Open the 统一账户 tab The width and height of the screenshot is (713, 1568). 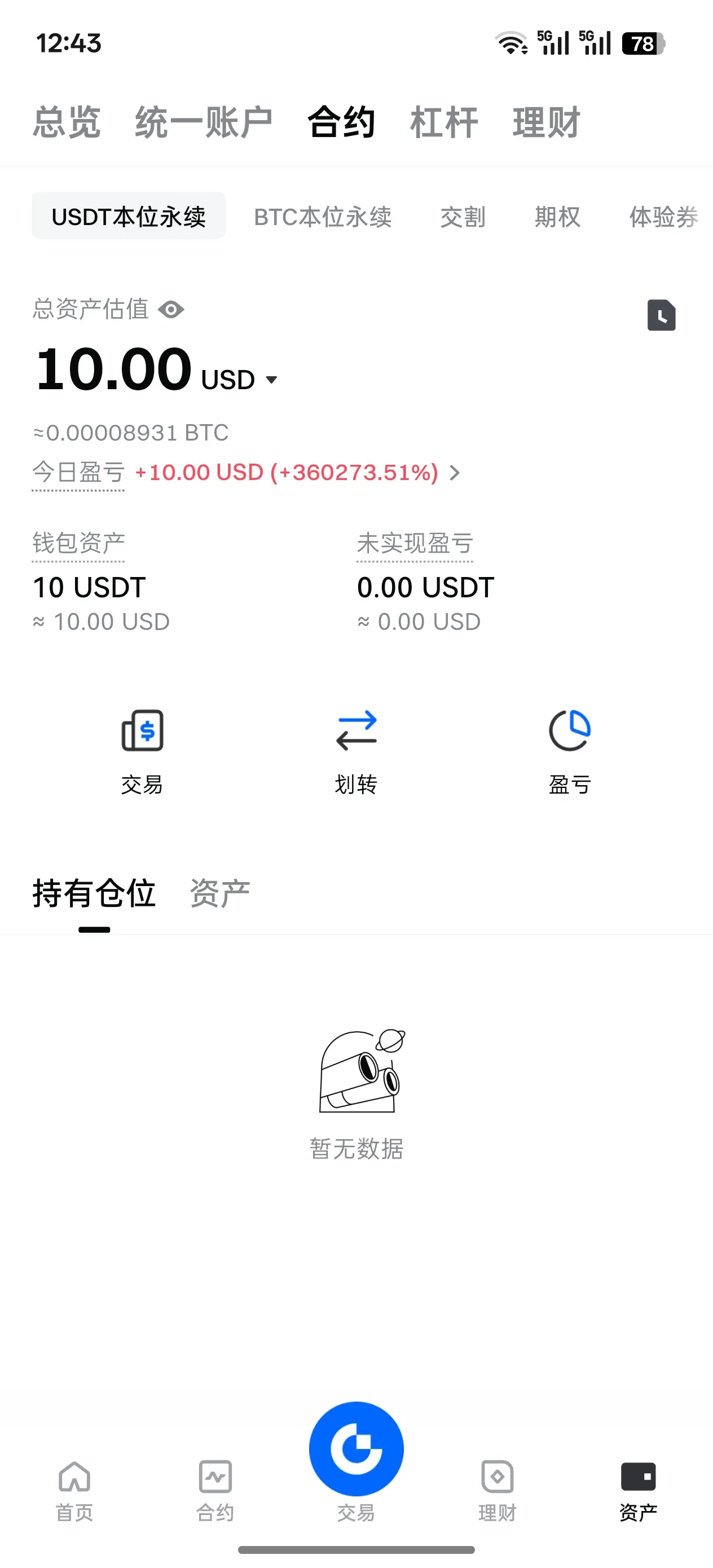pos(204,122)
